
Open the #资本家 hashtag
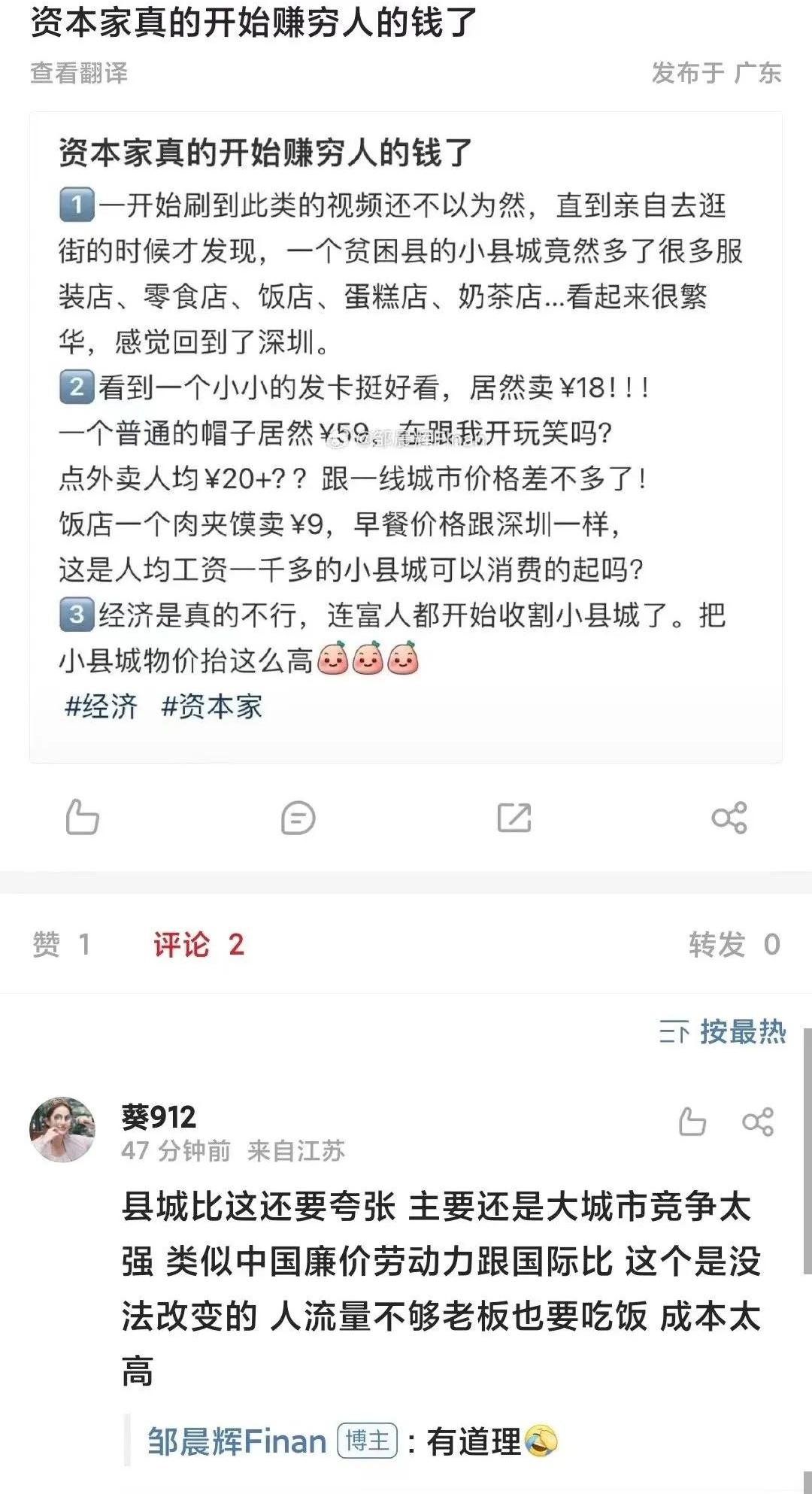[212, 706]
